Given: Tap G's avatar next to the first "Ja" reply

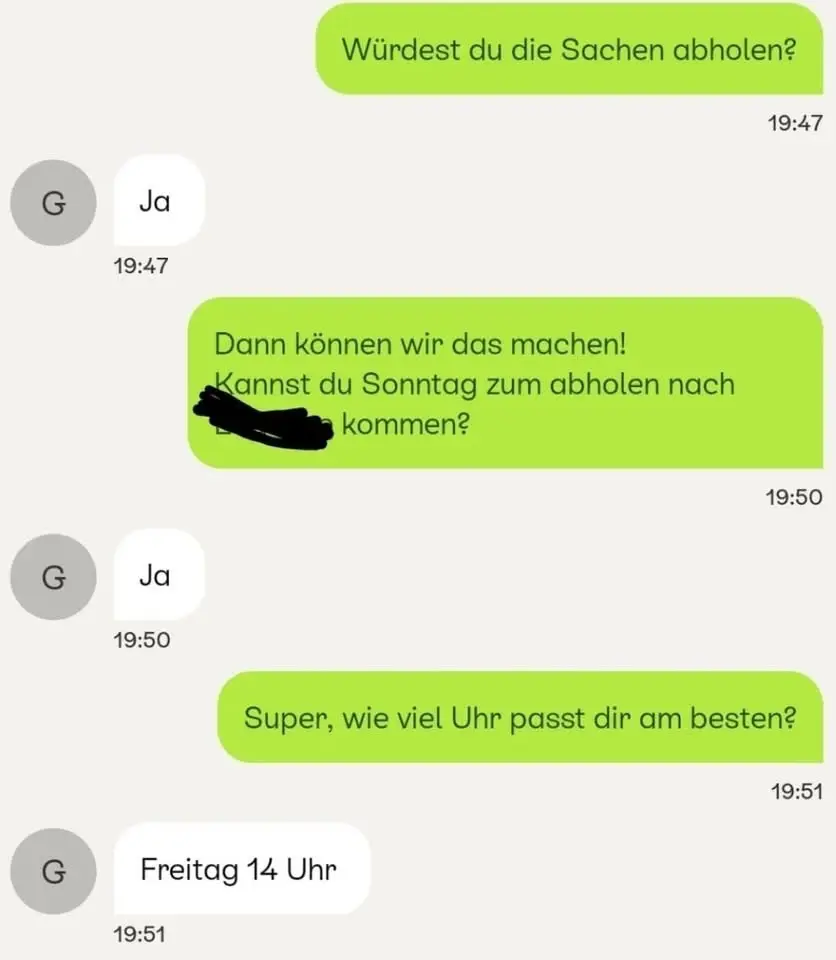Looking at the screenshot, I should [53, 202].
